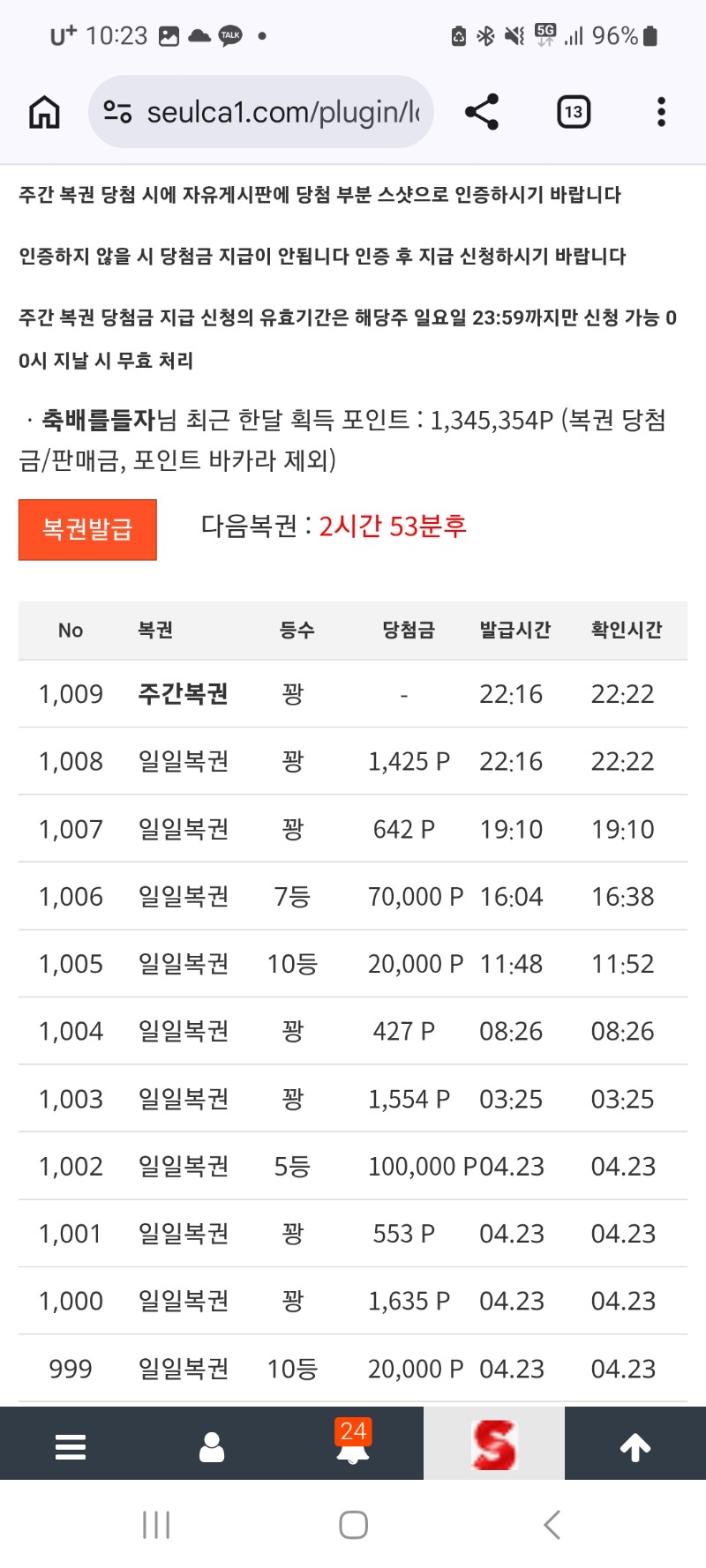Open the notifications bell with 24 badge
Viewport: 706px width, 1568px height.
353,1445
